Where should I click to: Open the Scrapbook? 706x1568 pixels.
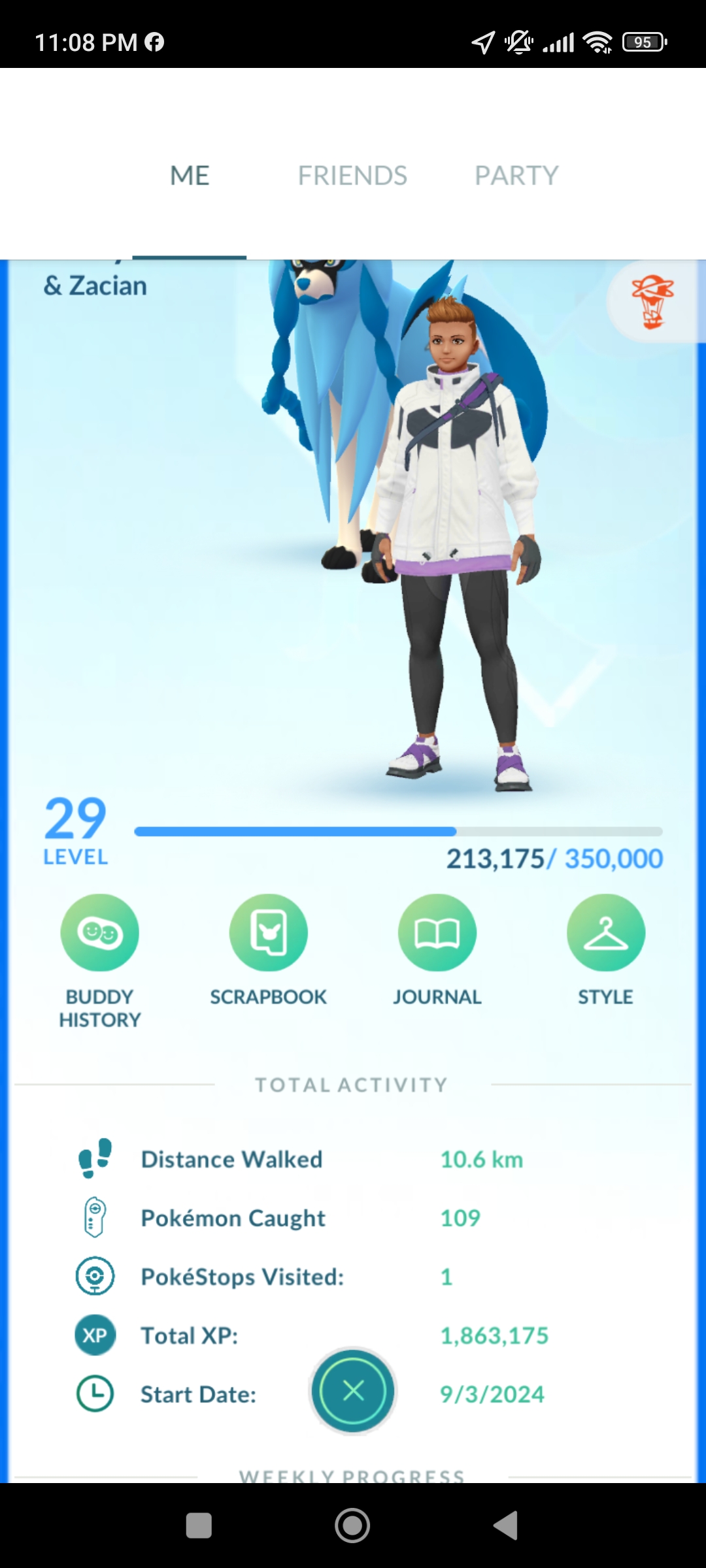pos(268,951)
